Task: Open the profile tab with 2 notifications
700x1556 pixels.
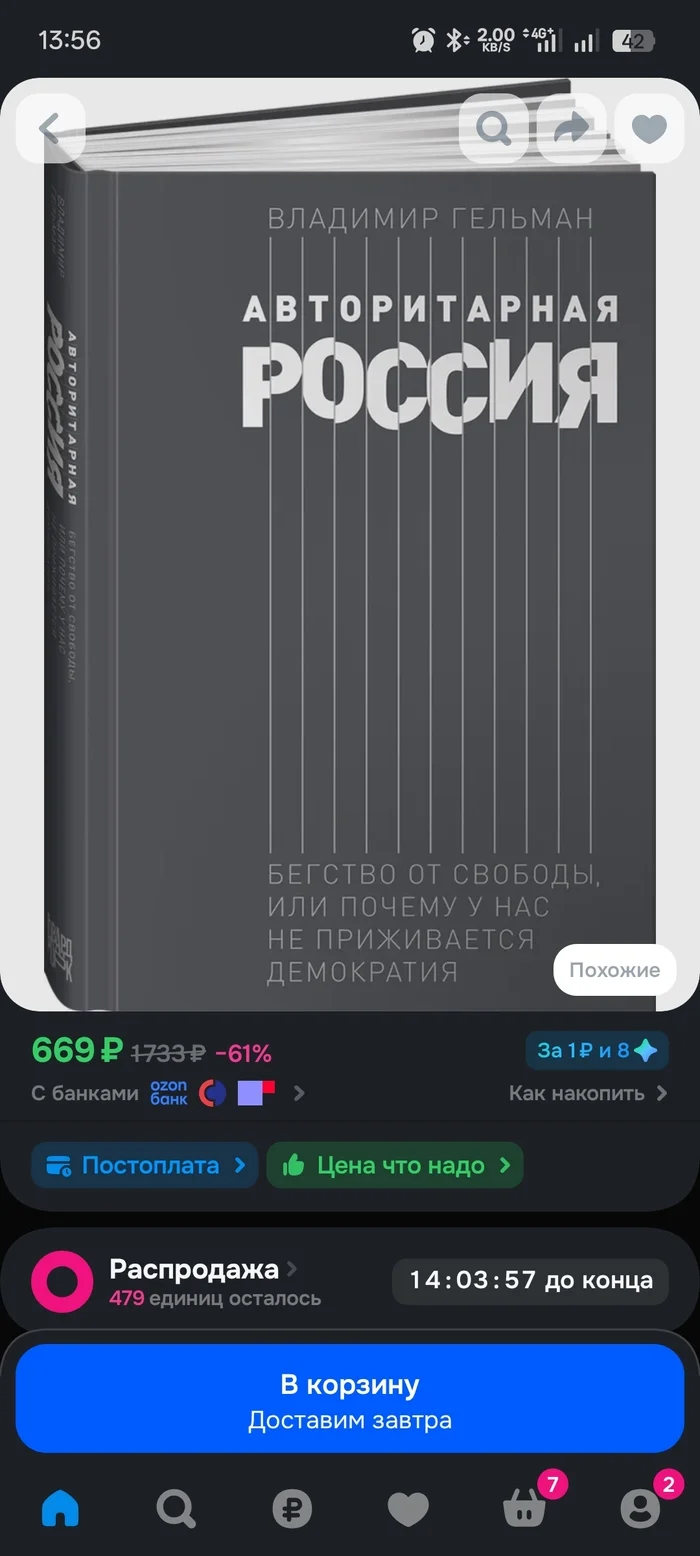Action: (x=642, y=1505)
